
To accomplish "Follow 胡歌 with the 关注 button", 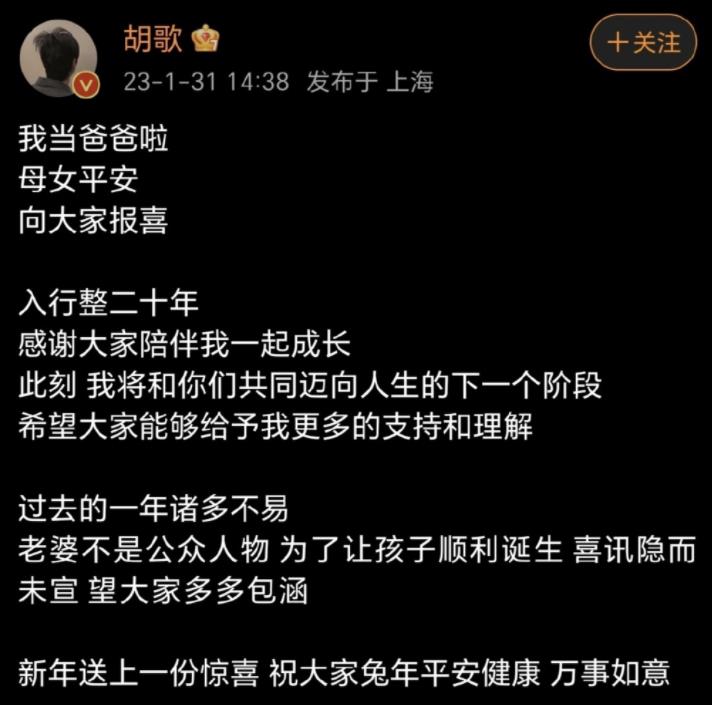I will tap(643, 43).
